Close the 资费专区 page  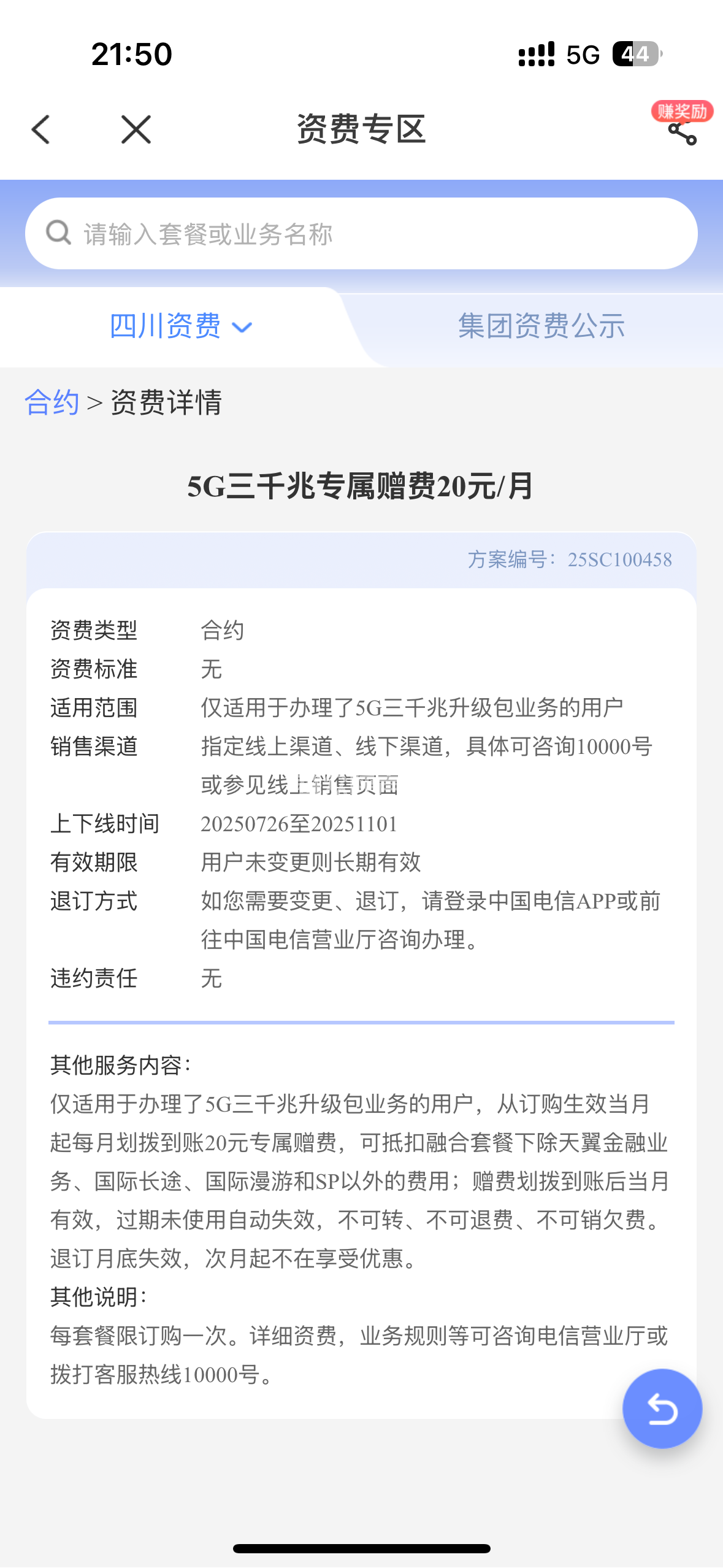coord(136,129)
